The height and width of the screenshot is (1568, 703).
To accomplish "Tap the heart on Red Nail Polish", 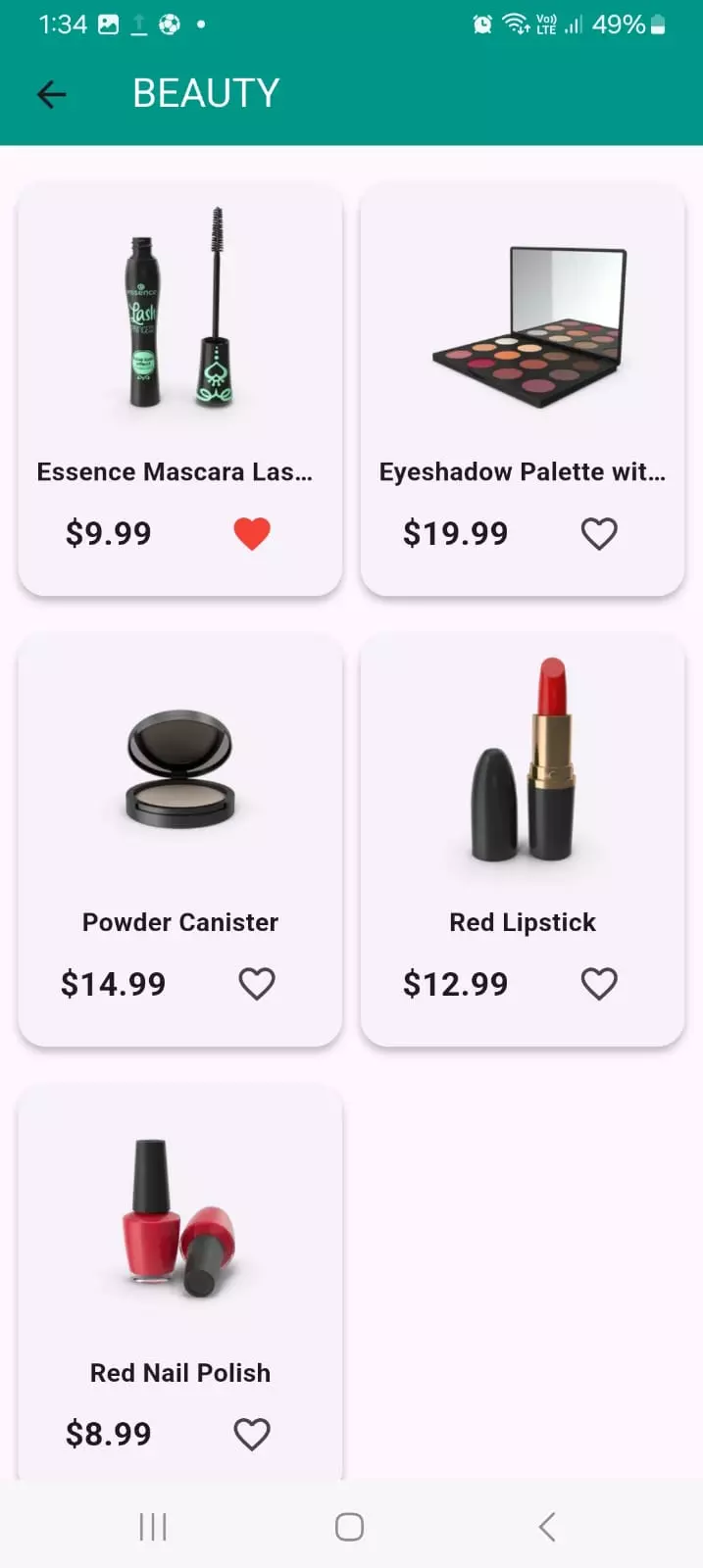I will tap(252, 1435).
